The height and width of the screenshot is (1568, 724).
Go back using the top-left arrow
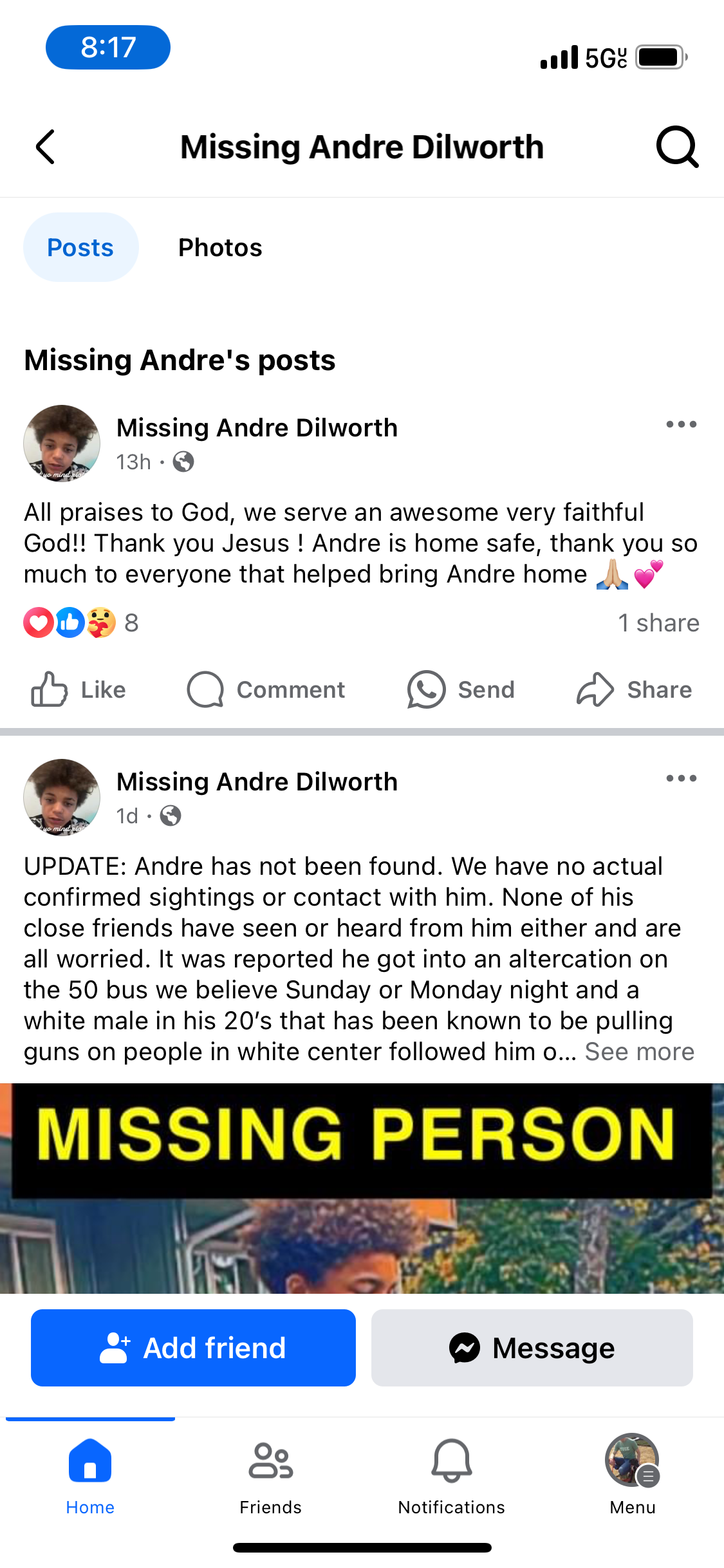[x=45, y=147]
